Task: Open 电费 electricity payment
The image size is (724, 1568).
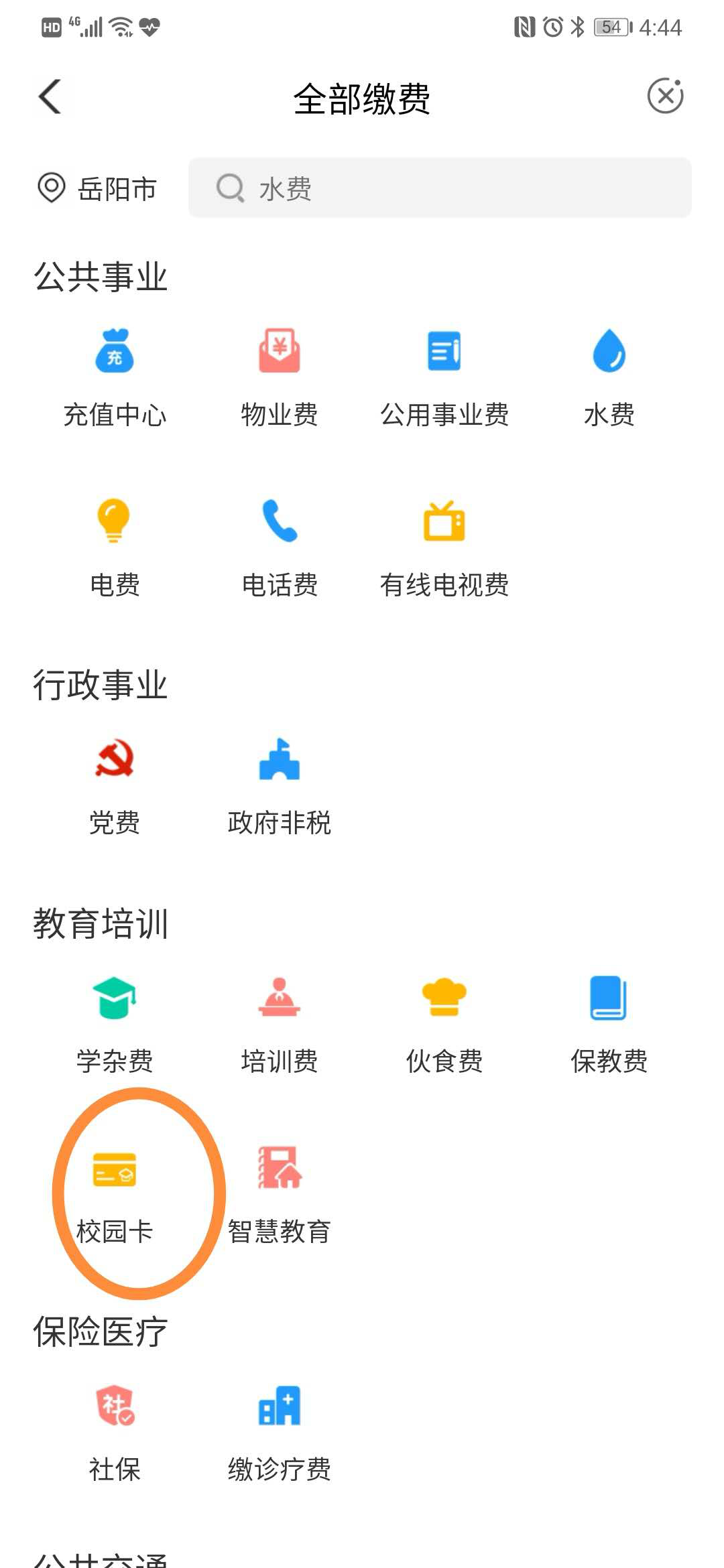Action: pyautogui.click(x=115, y=547)
